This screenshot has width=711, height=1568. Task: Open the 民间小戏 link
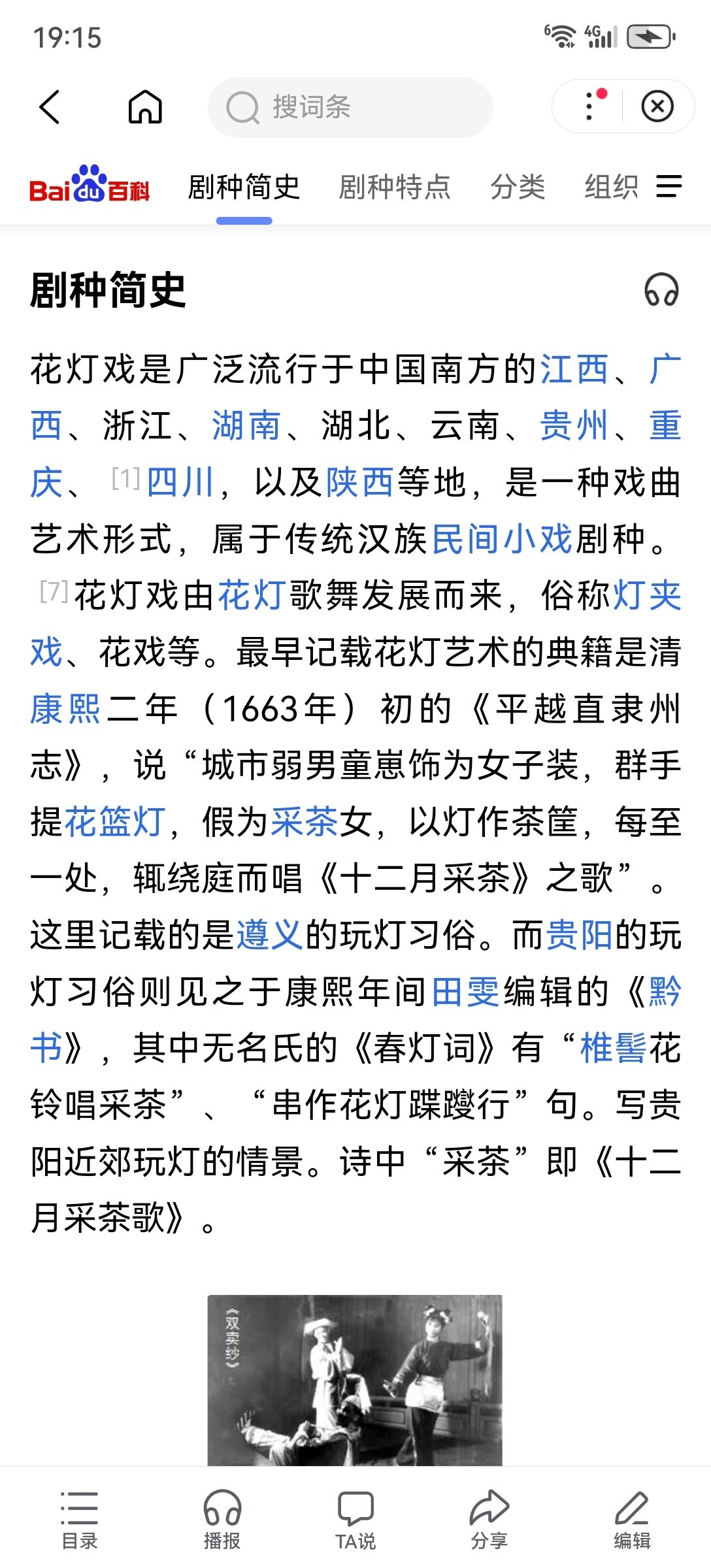coord(502,540)
